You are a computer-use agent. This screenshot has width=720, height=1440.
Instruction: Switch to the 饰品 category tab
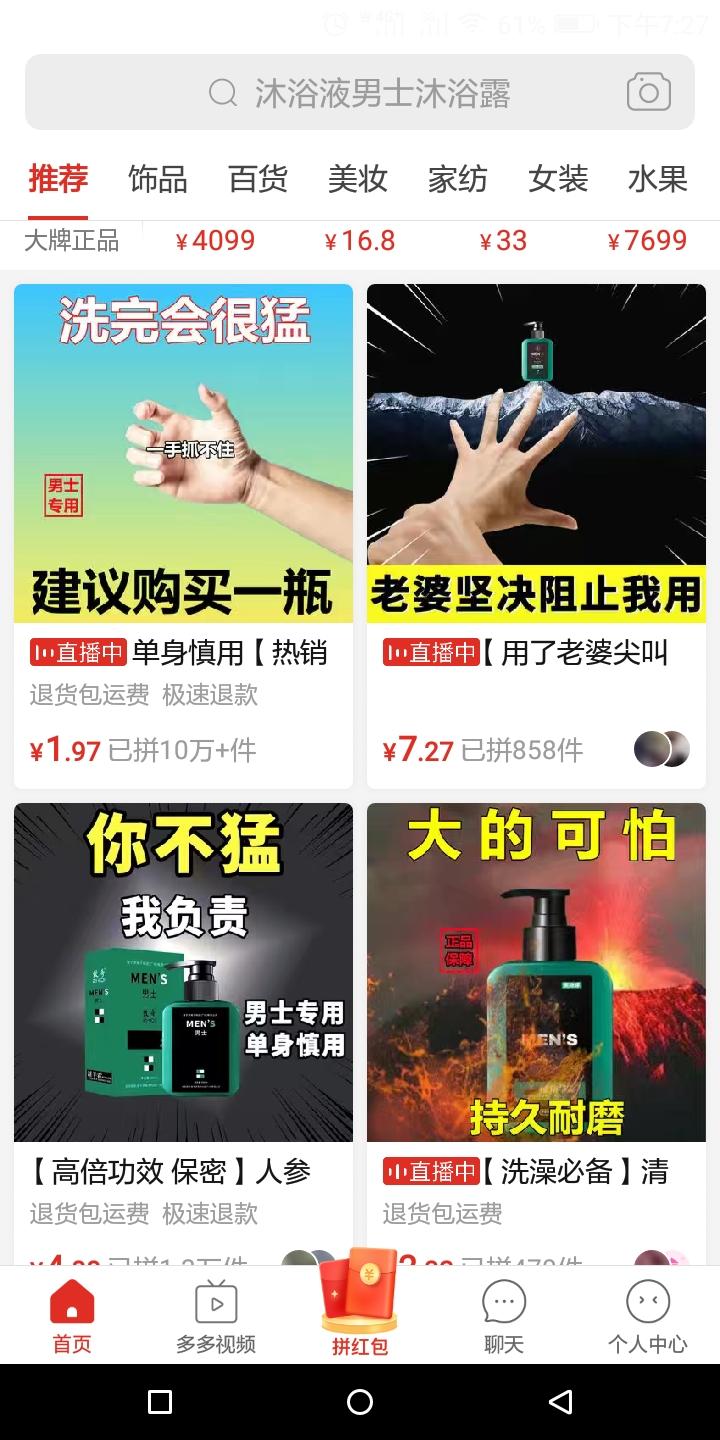coord(158,179)
